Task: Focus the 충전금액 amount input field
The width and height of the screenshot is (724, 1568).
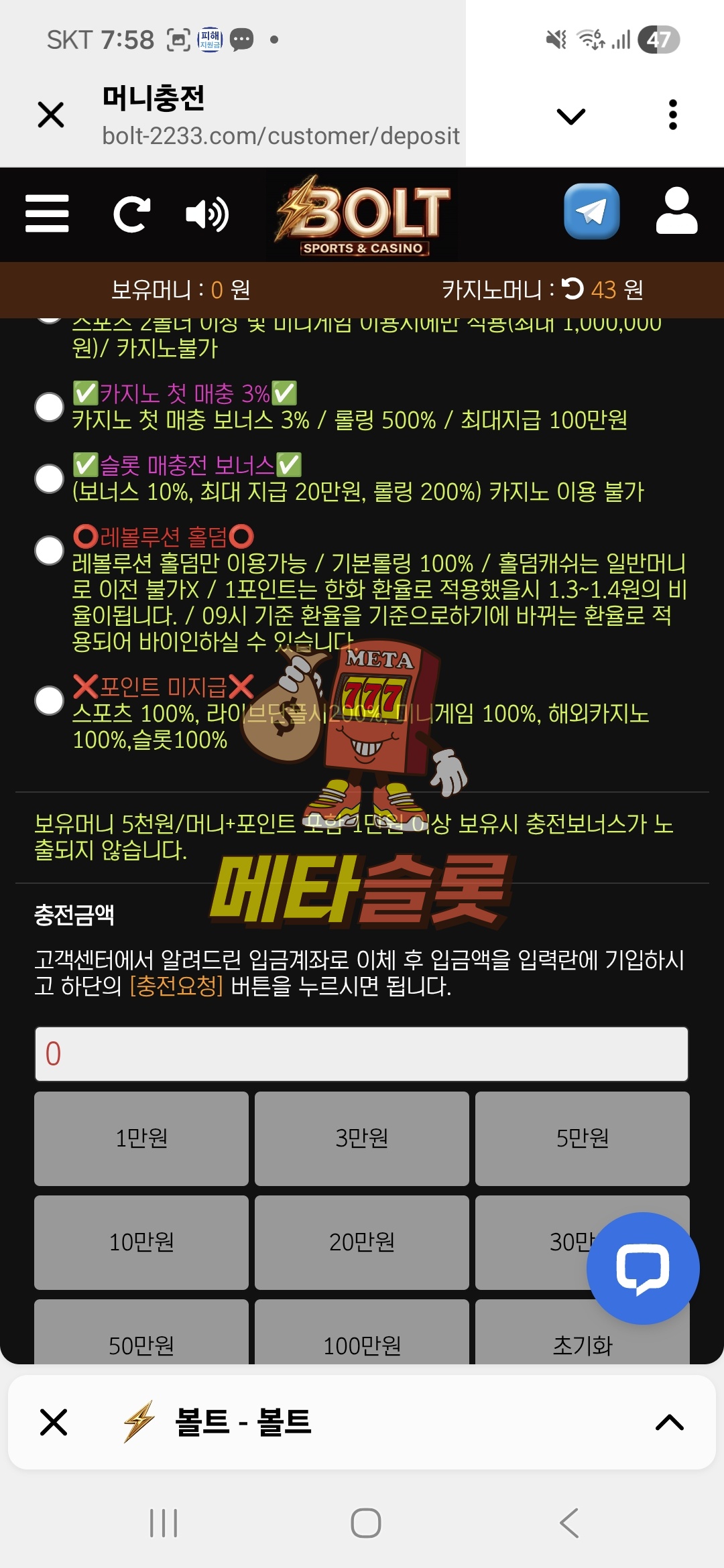Action: tap(361, 1054)
